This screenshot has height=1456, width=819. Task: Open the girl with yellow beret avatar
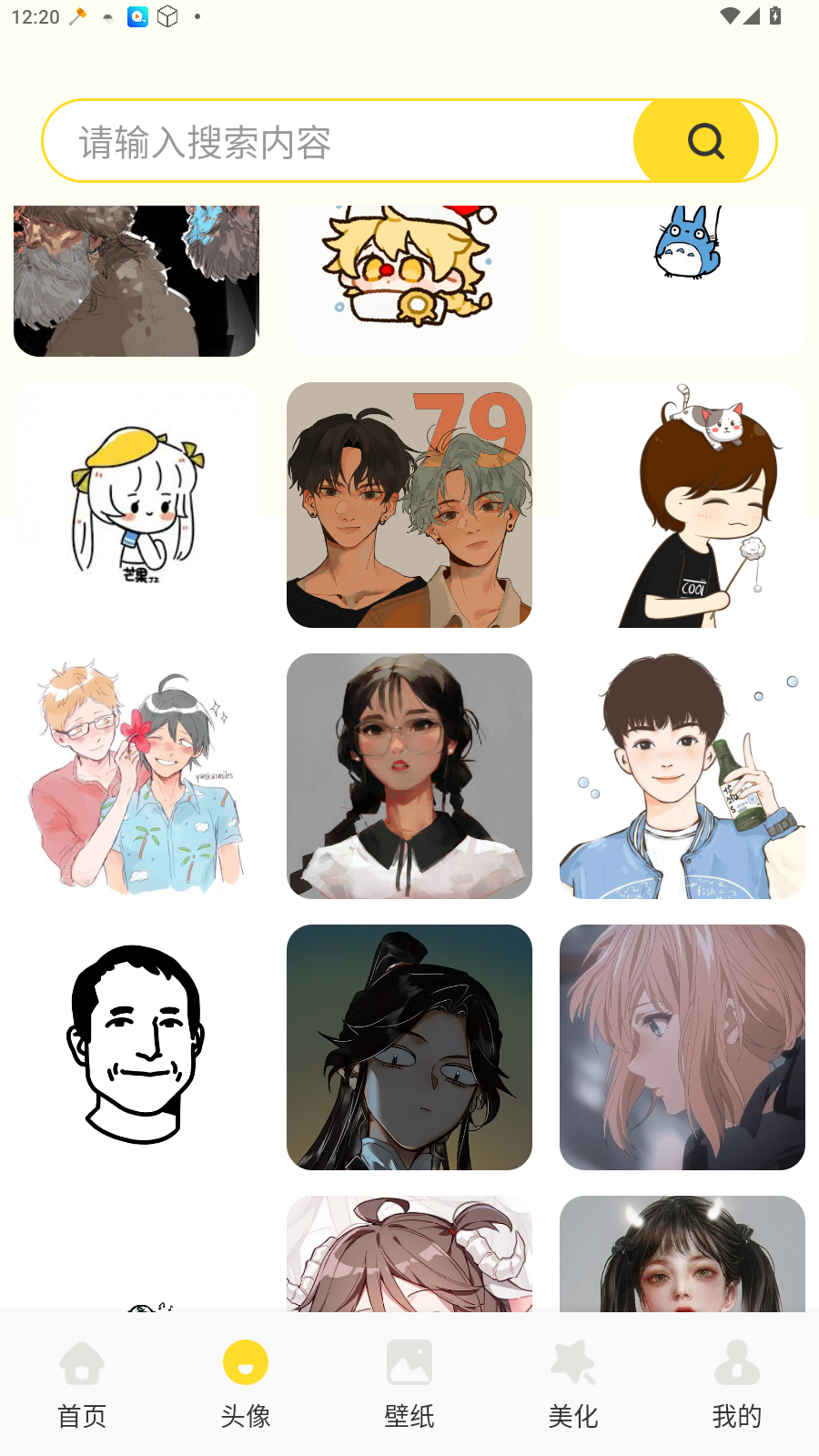click(136, 505)
